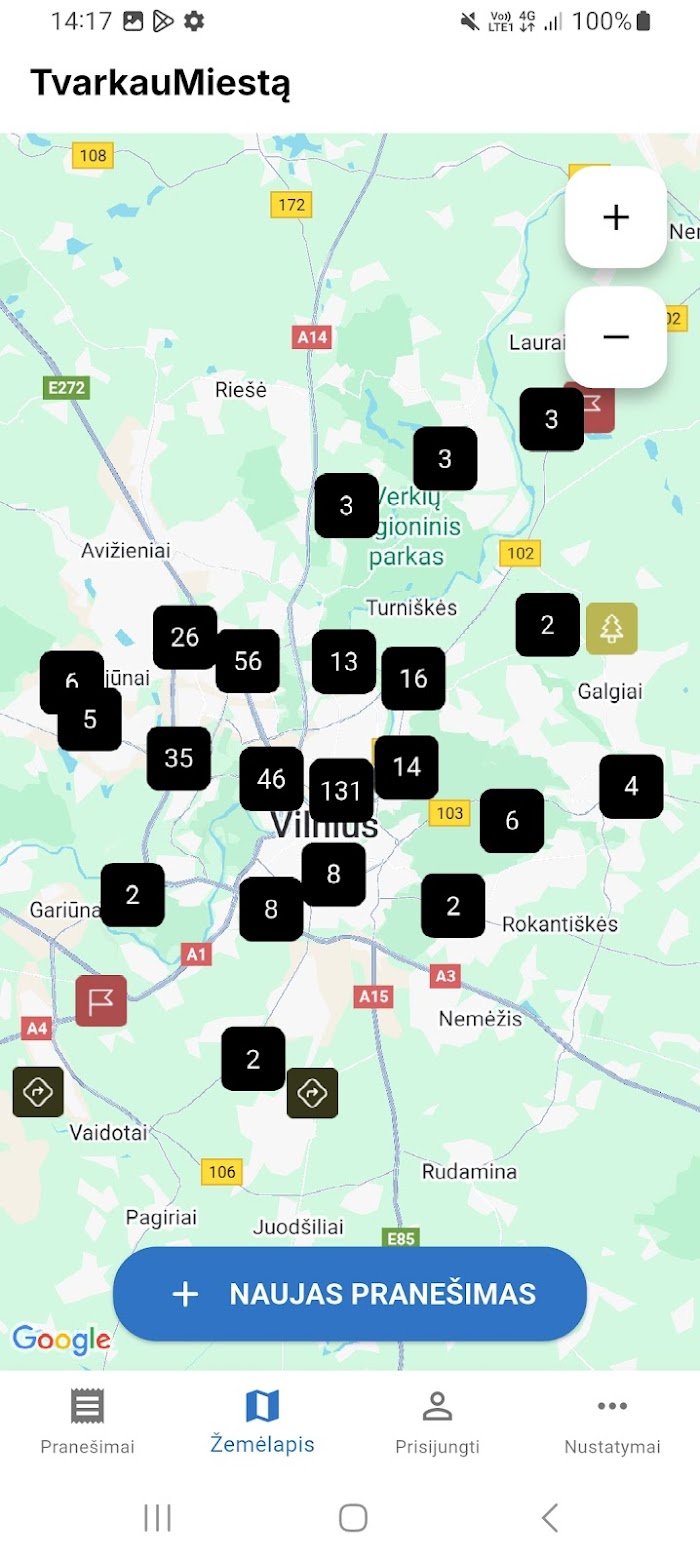Switch to the Pranešimai tab
The image size is (700, 1560).
87,1421
